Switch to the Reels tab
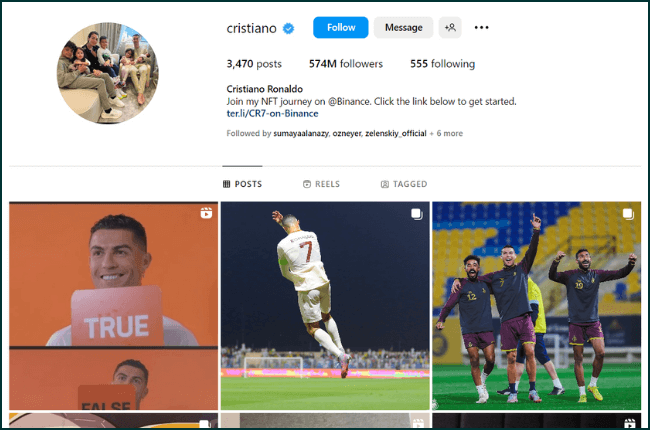 321,184
